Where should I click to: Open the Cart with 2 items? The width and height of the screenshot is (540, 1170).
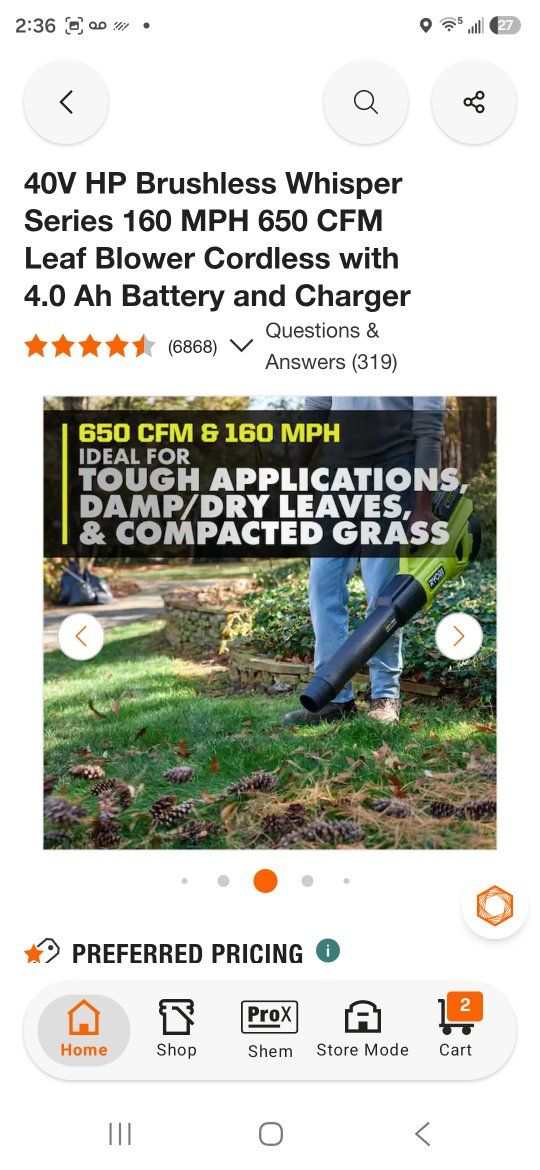pos(456,1029)
